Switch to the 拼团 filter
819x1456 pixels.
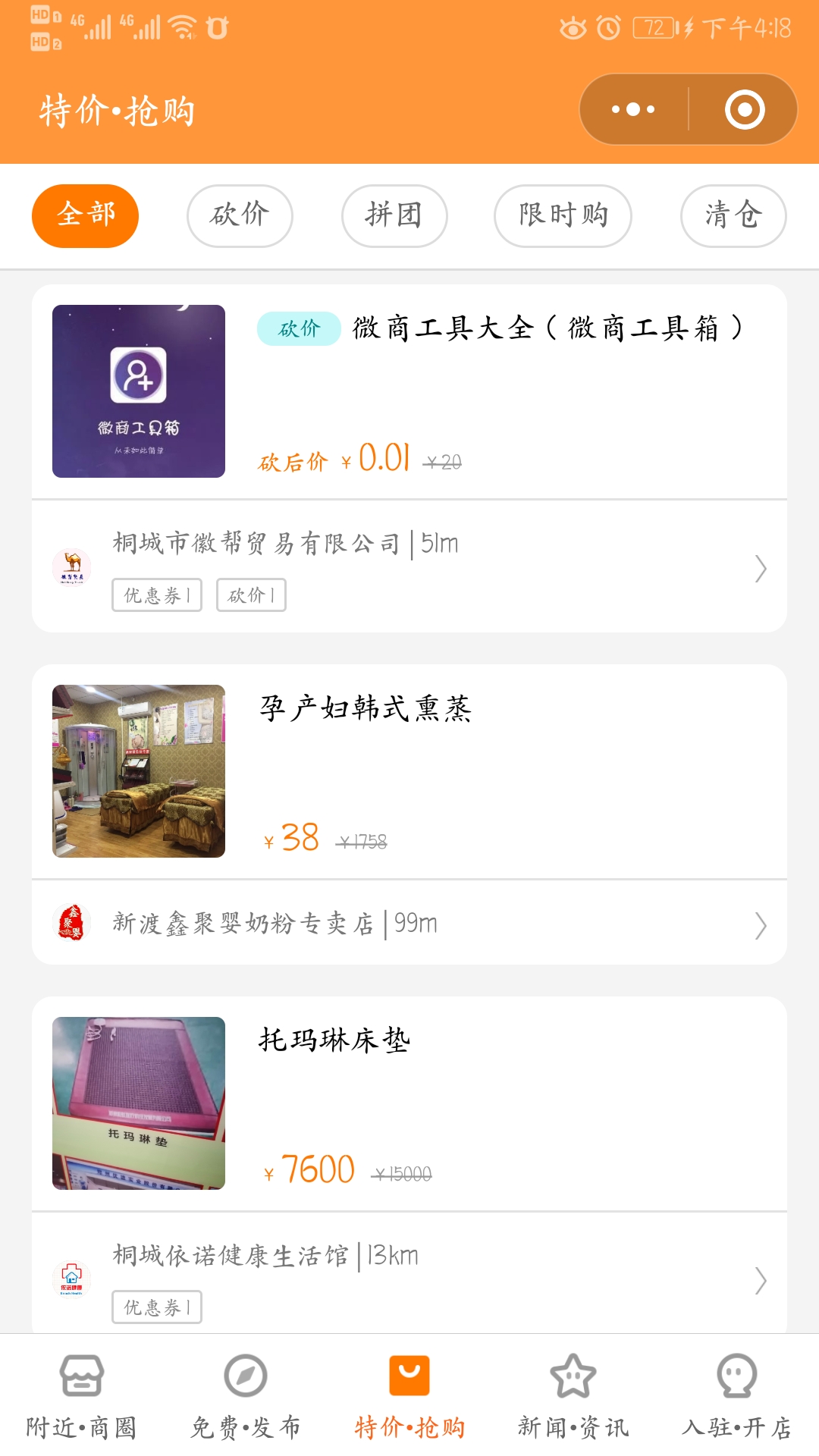[394, 215]
